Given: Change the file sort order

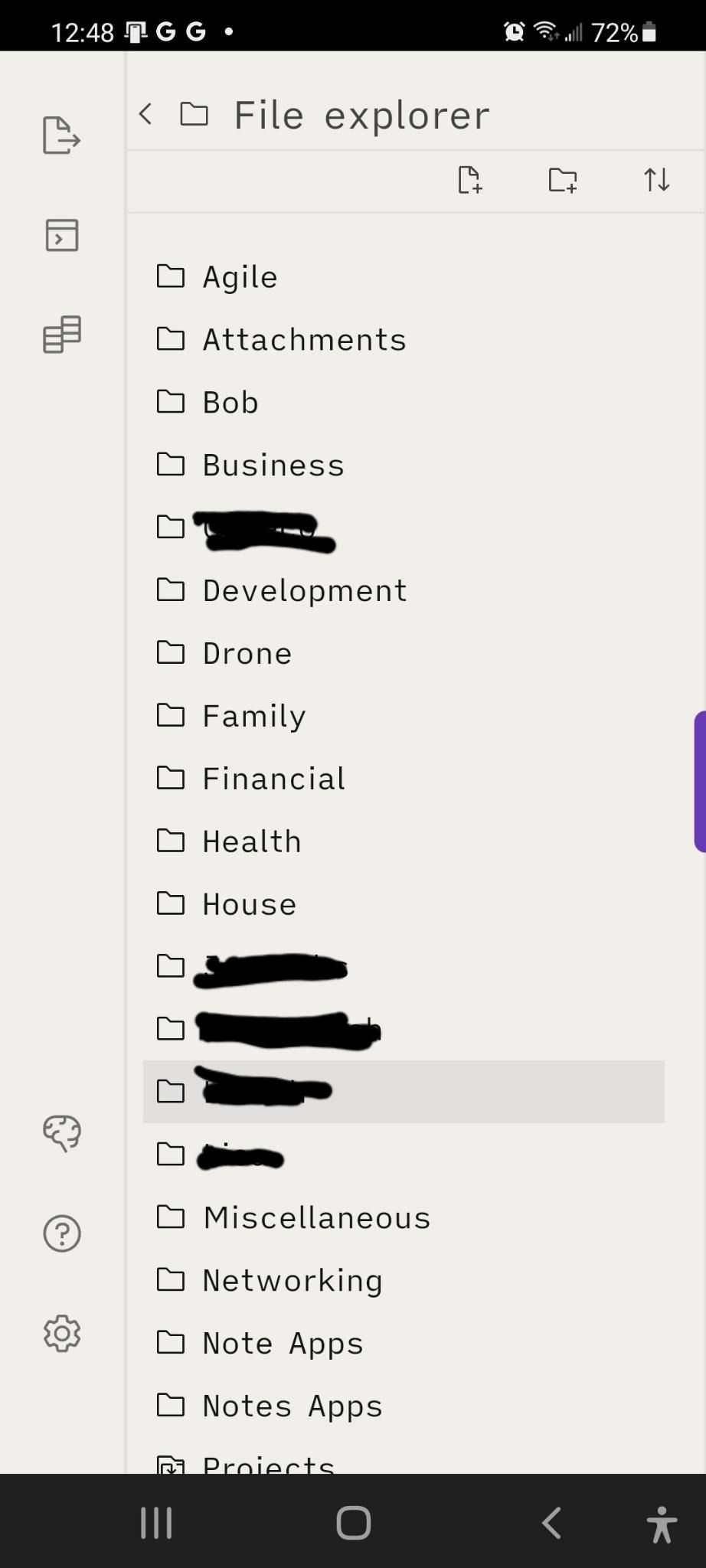Looking at the screenshot, I should point(656,181).
